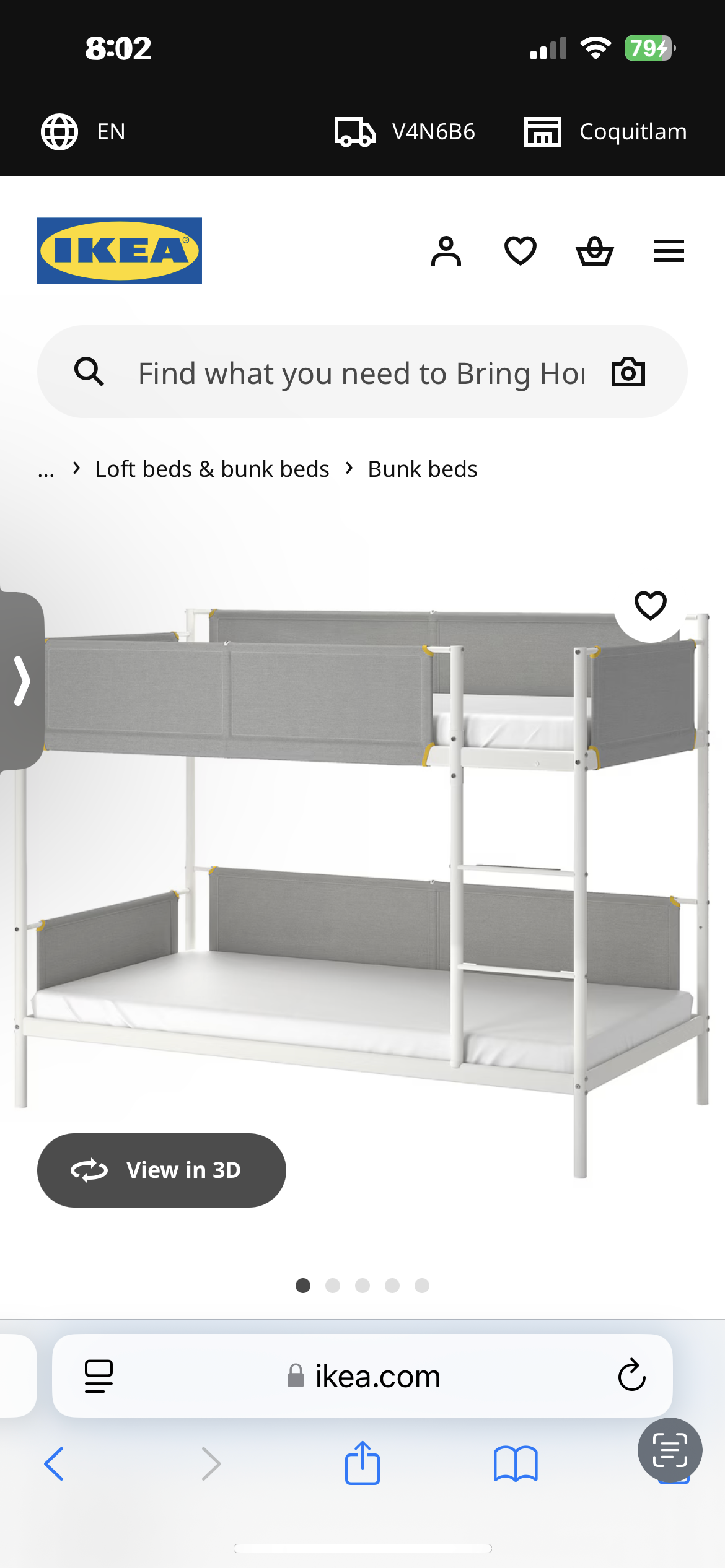
Task: Open the favourites heart in the header
Action: pos(521,251)
